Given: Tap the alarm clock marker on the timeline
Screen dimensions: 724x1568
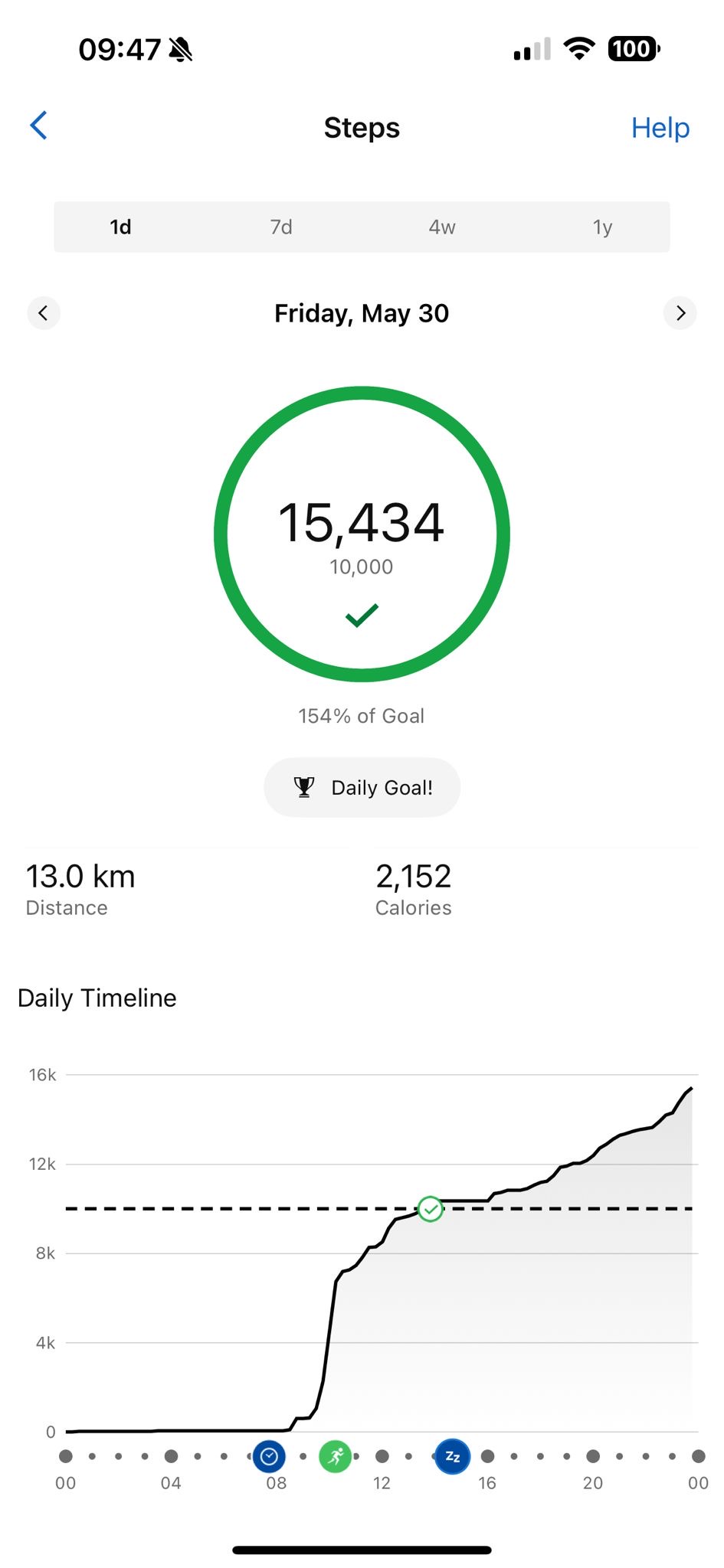Looking at the screenshot, I should coord(269,1456).
